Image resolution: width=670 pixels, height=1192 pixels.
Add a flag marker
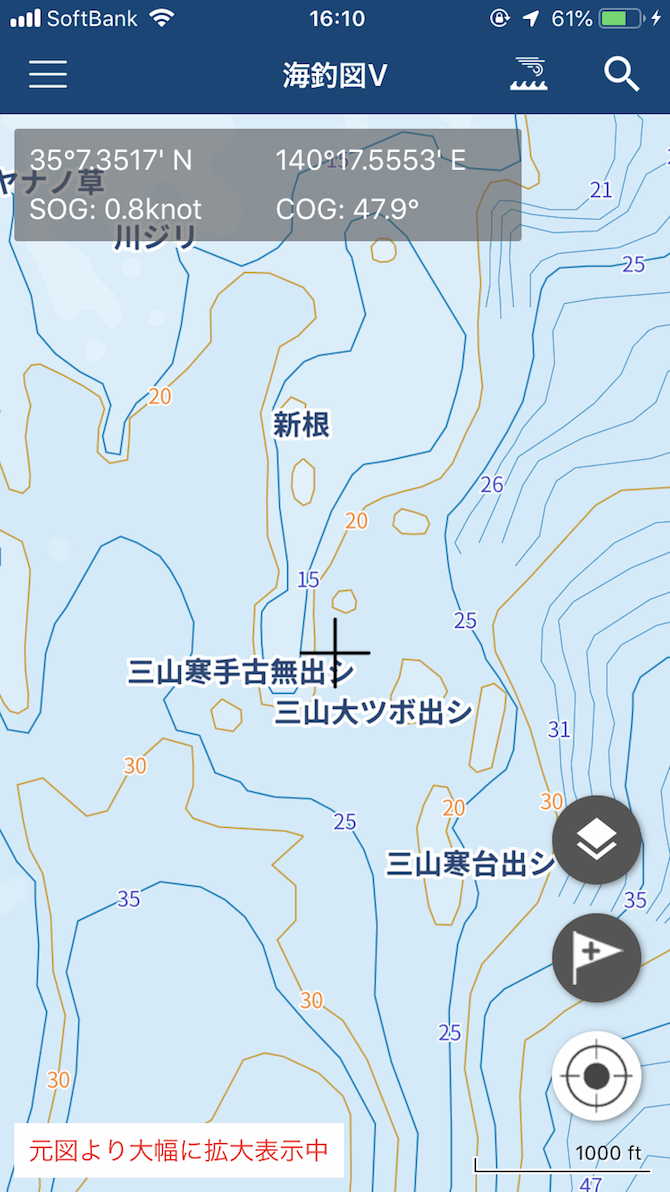(597, 958)
